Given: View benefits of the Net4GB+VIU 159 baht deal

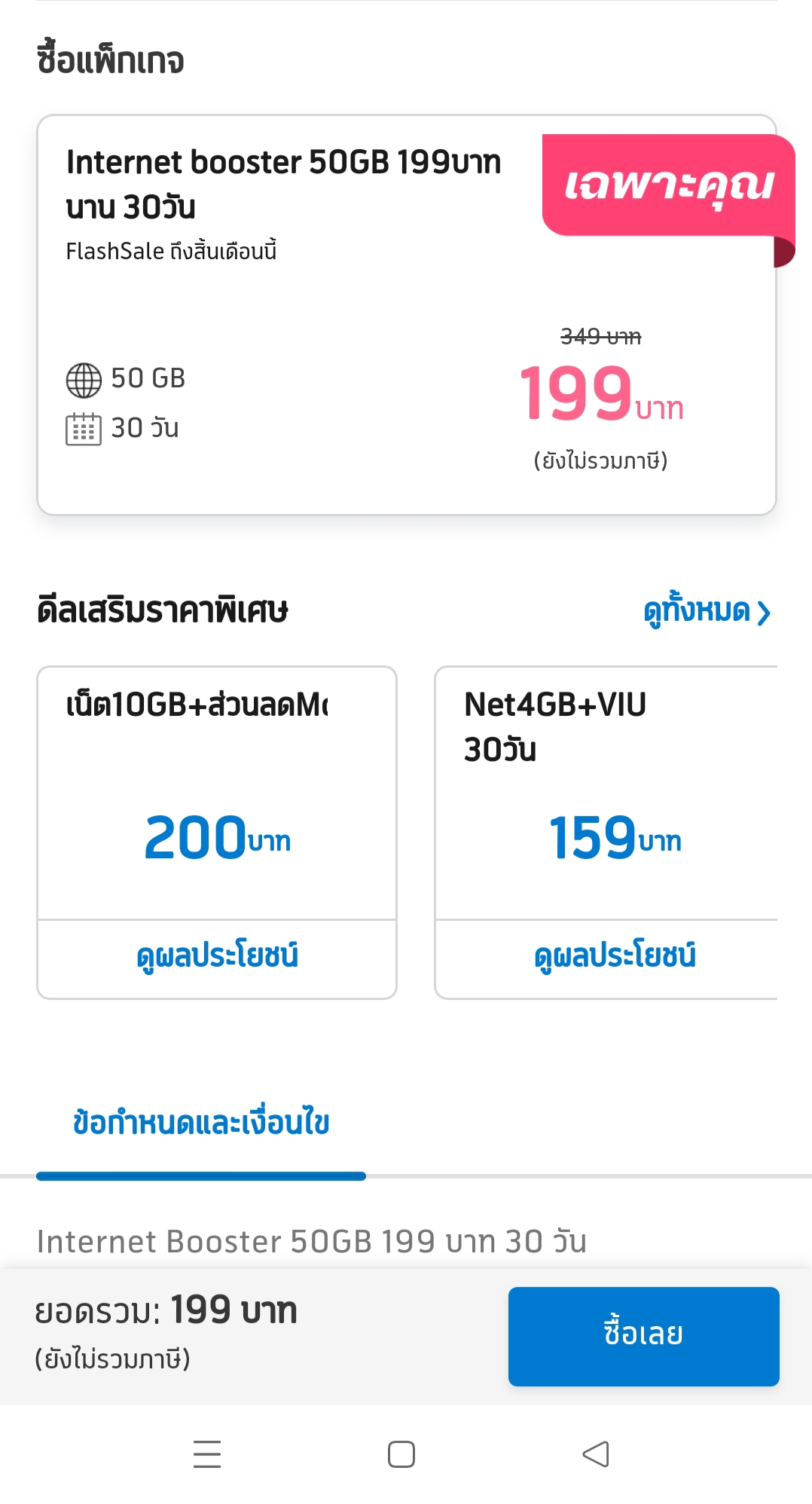Looking at the screenshot, I should (x=614, y=957).
